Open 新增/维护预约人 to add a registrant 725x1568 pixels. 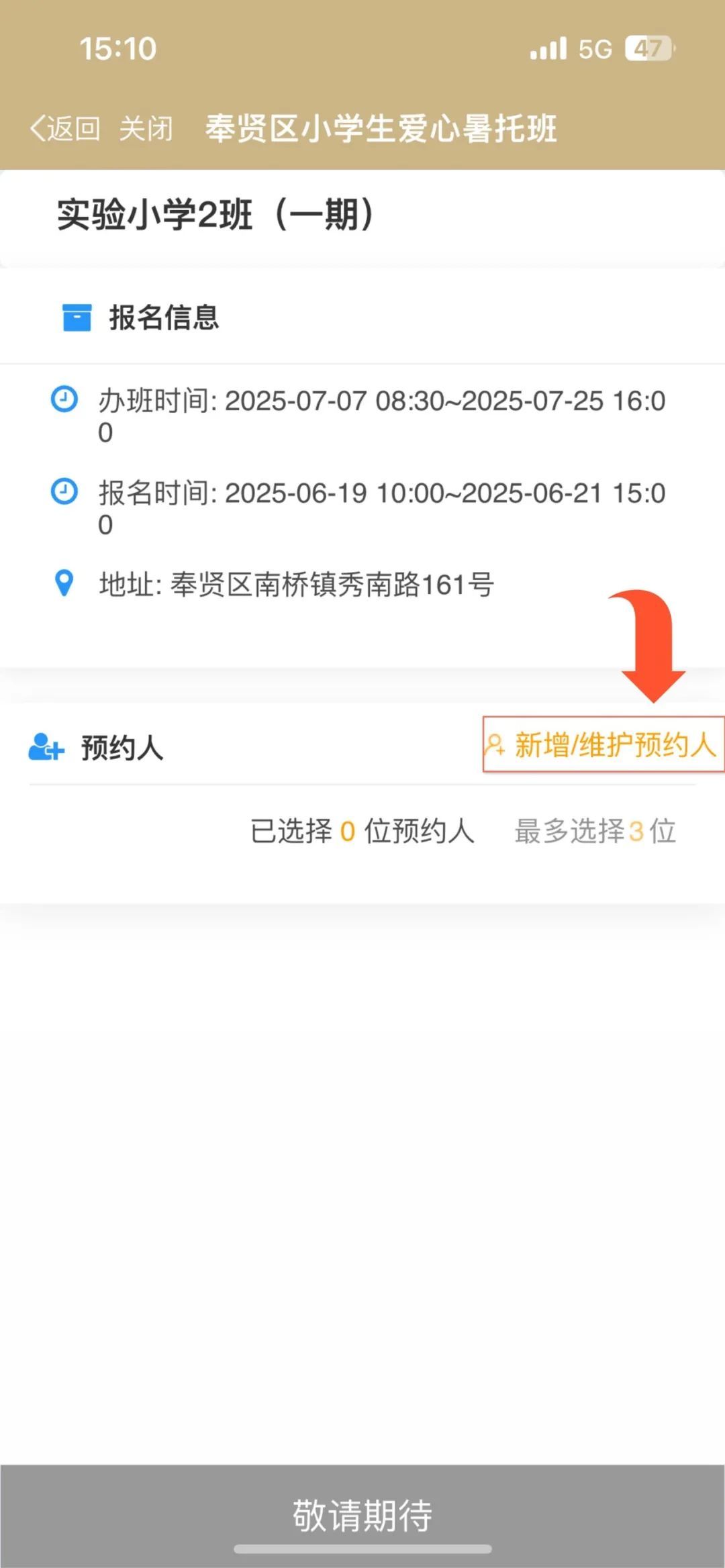tap(603, 745)
